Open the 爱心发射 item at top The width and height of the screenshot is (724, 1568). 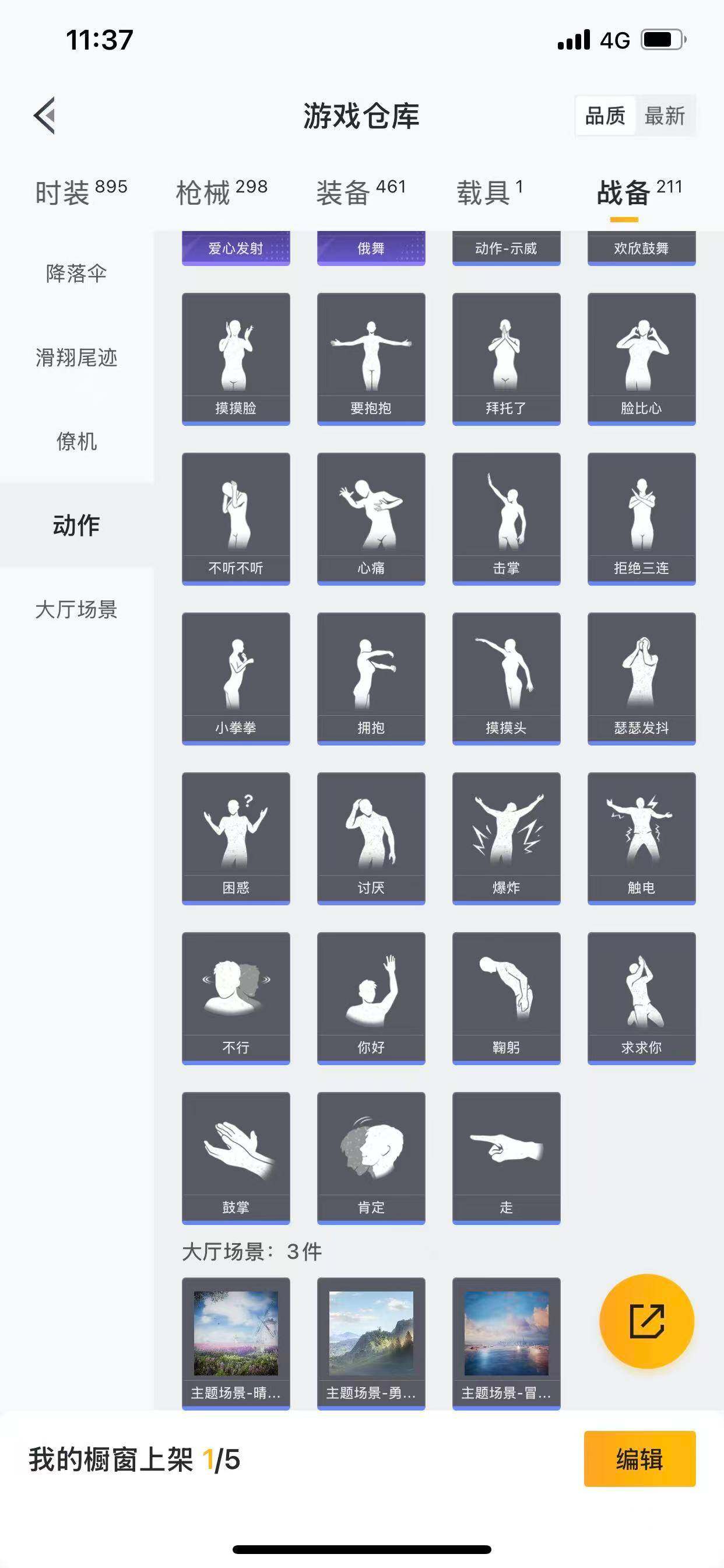click(x=236, y=249)
